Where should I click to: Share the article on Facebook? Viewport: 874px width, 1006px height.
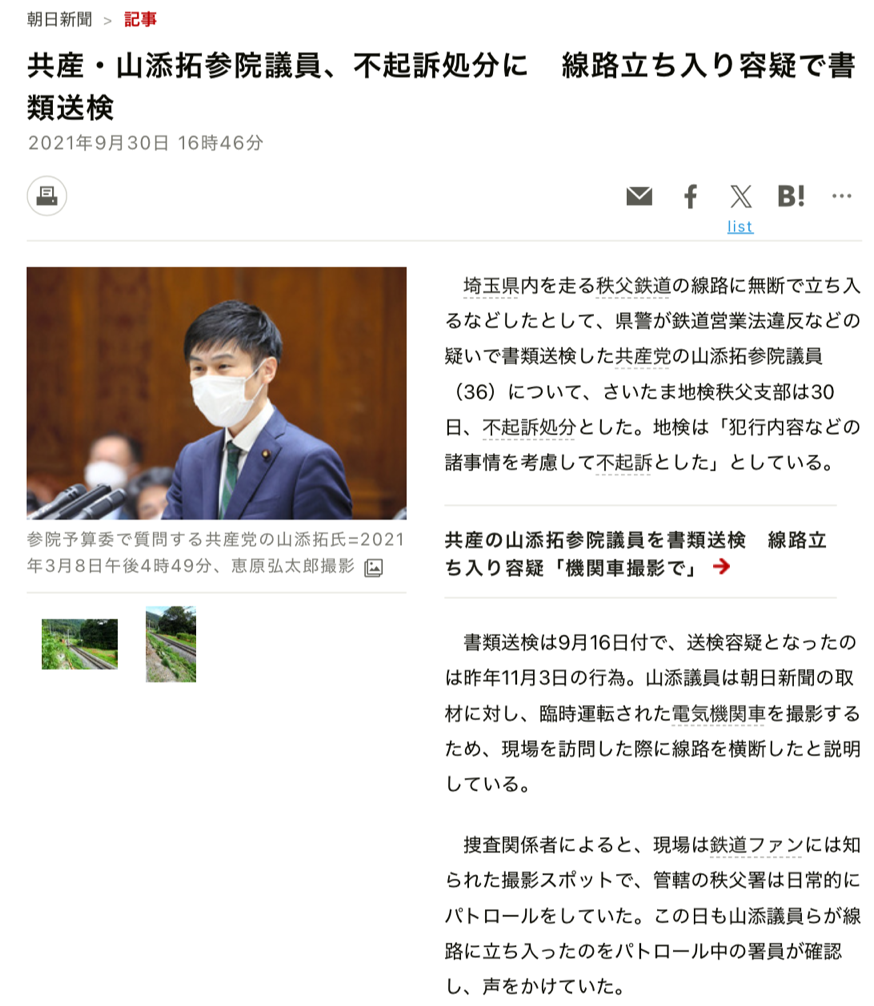[x=690, y=196]
